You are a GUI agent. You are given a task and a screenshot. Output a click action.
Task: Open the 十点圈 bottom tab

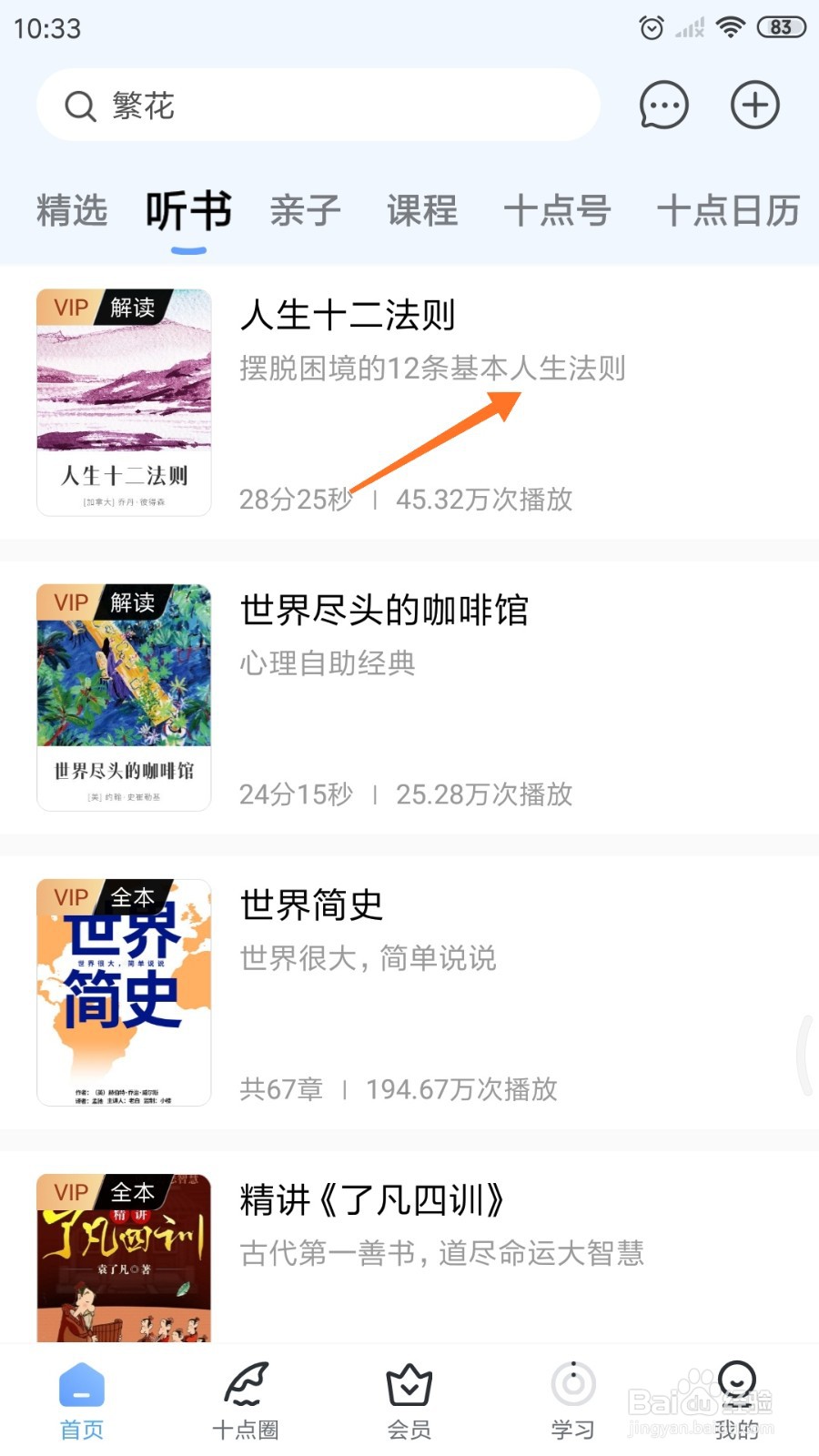[x=246, y=1401]
